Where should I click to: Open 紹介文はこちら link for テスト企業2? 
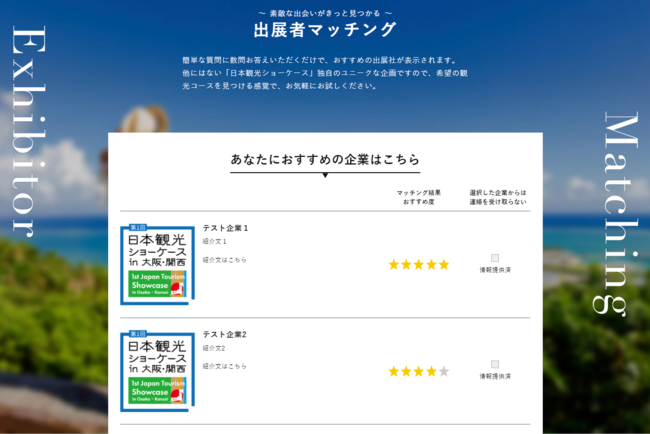pyautogui.click(x=224, y=366)
